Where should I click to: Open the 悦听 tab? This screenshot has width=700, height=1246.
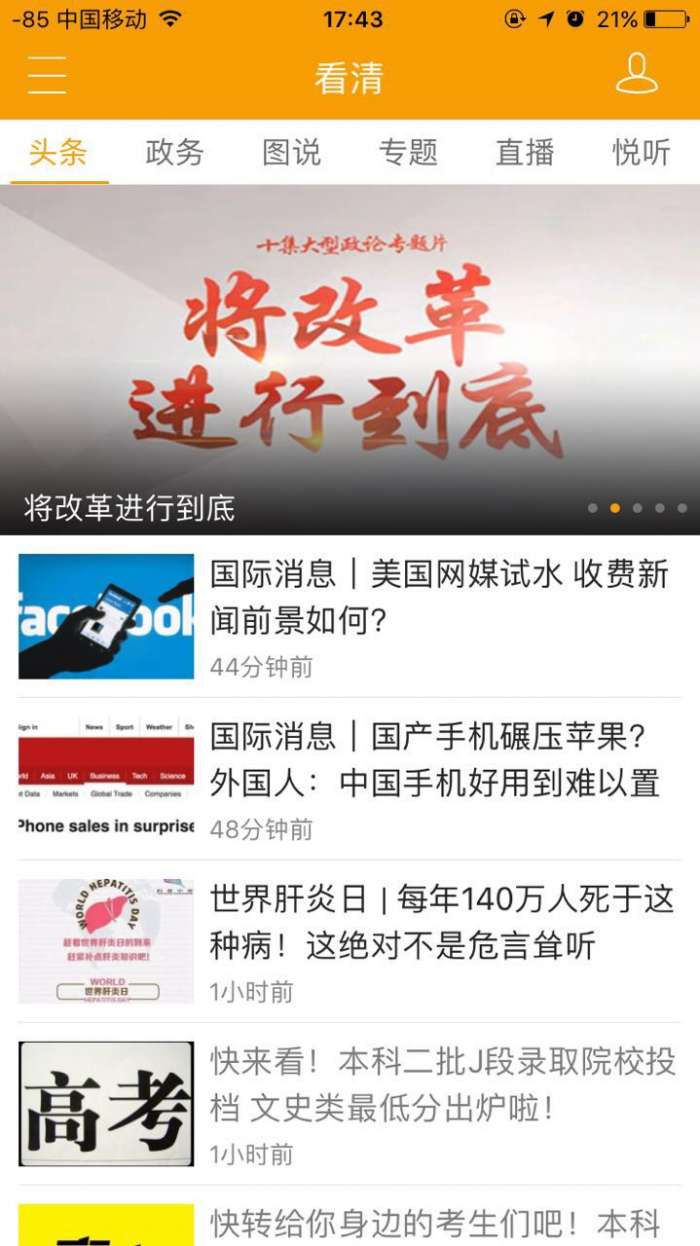pyautogui.click(x=641, y=153)
